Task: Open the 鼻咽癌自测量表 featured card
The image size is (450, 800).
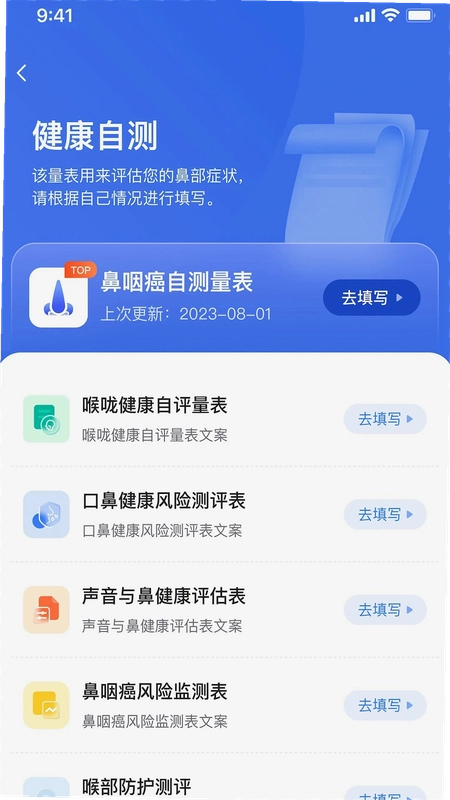Action: pyautogui.click(x=225, y=297)
